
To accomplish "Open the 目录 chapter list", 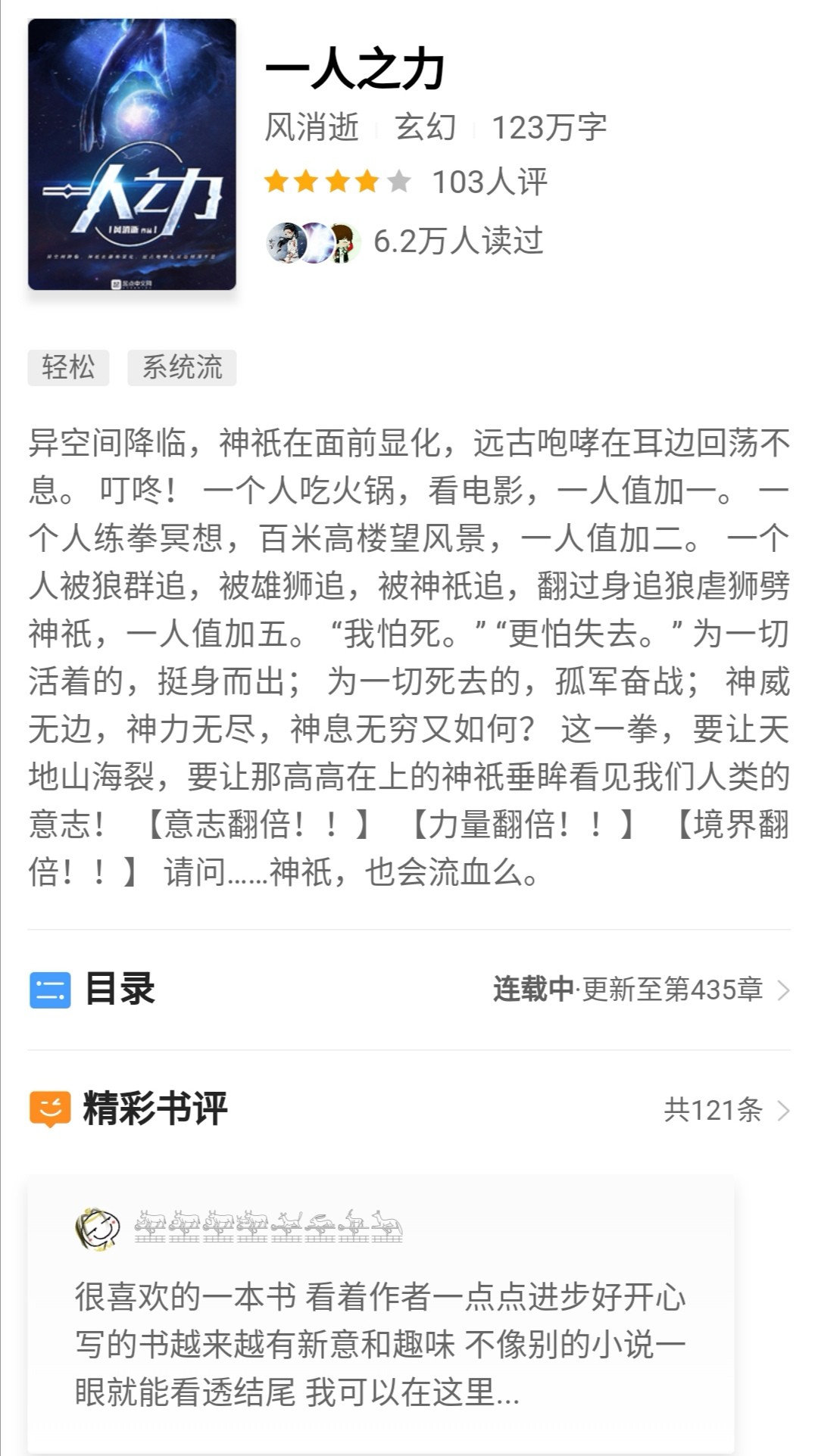I will coord(409,989).
